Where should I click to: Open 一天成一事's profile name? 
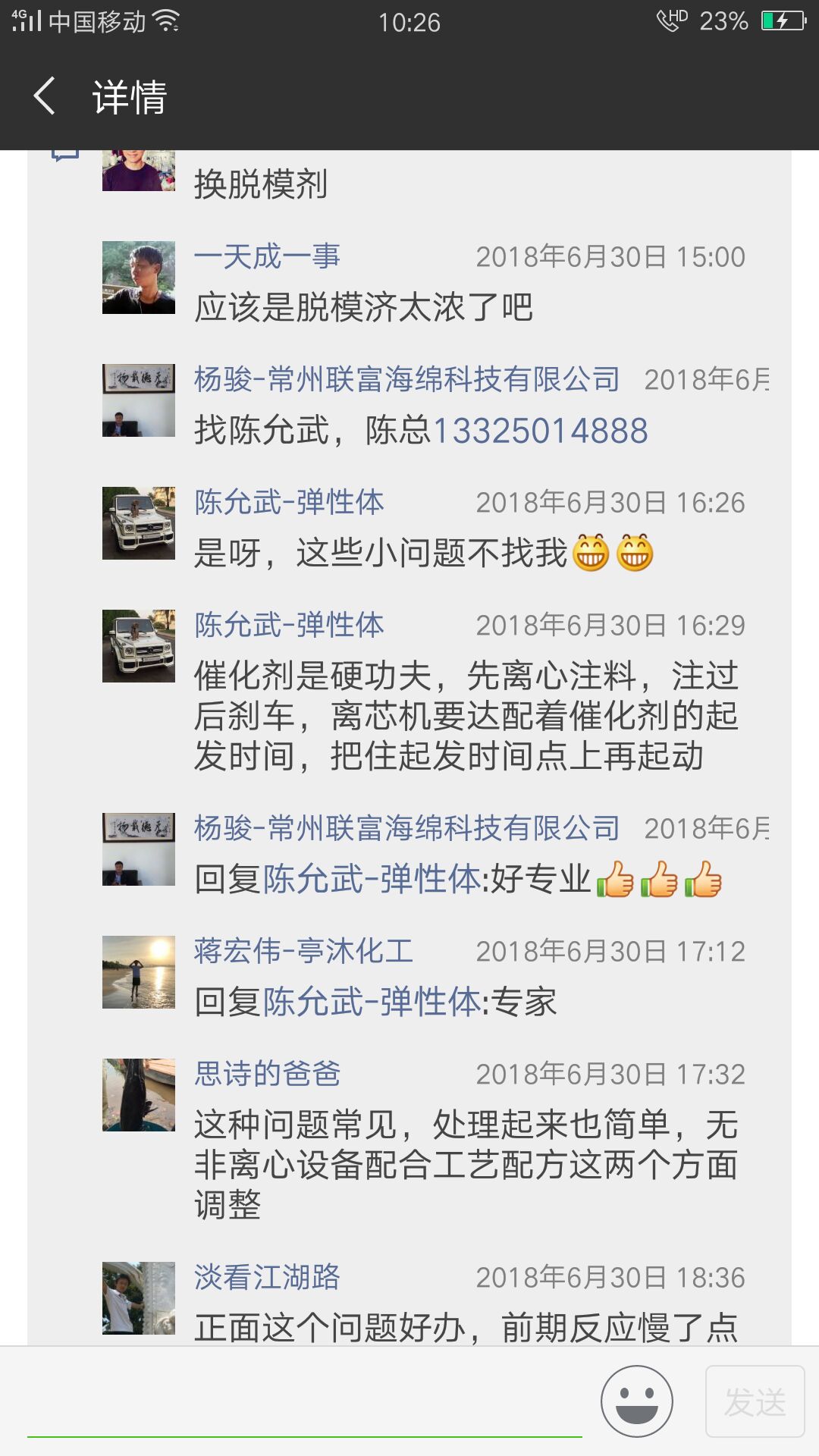pos(267,256)
